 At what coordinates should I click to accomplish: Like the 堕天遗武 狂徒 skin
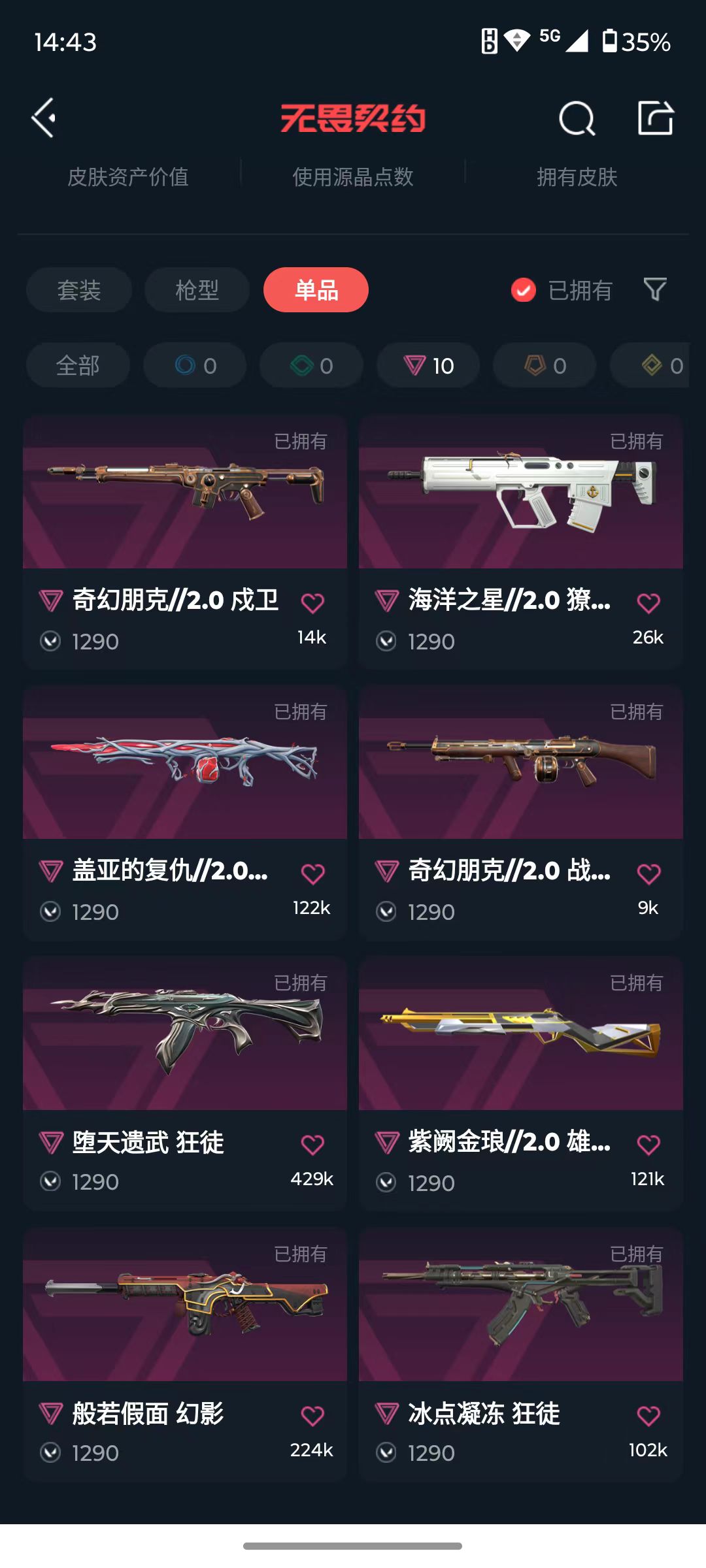coord(312,1145)
